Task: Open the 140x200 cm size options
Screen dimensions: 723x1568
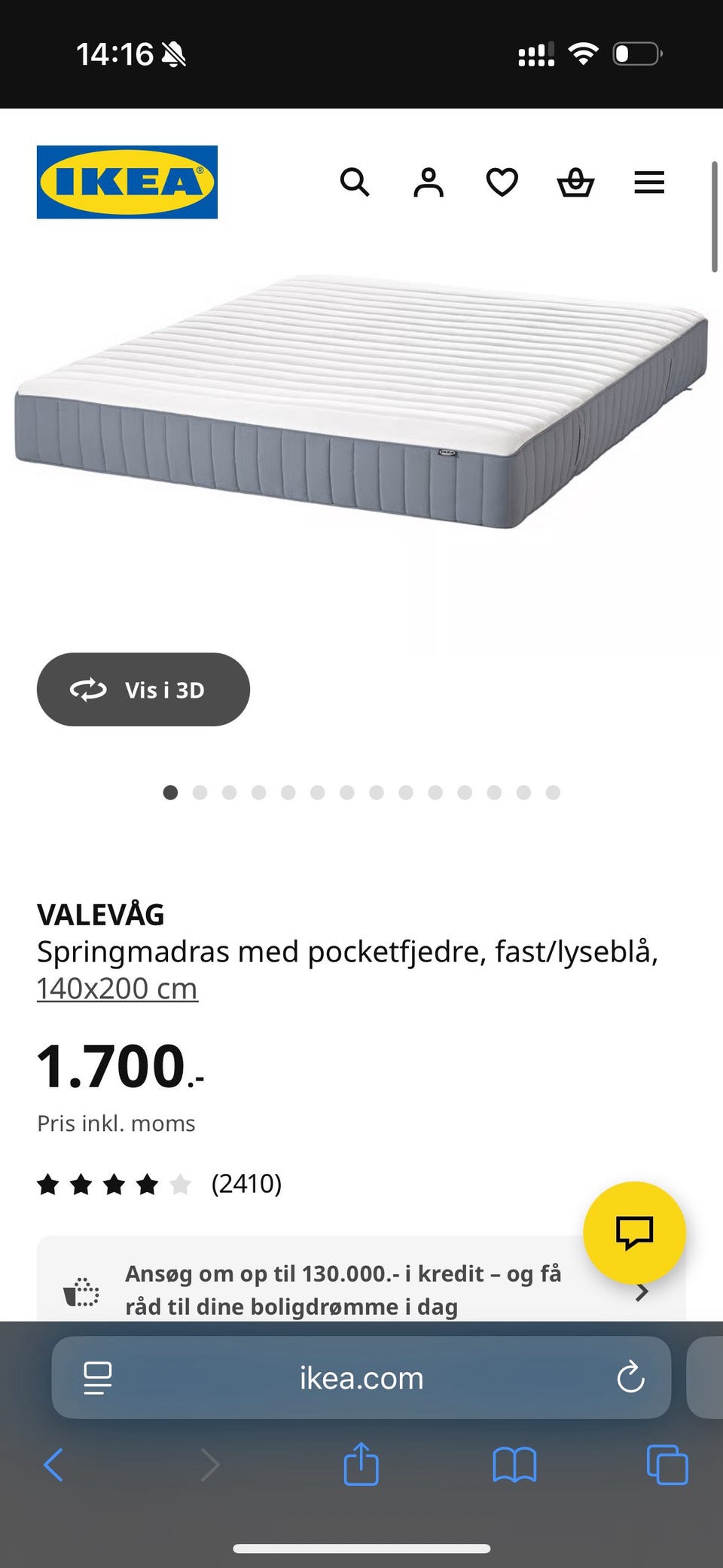Action: (x=117, y=987)
